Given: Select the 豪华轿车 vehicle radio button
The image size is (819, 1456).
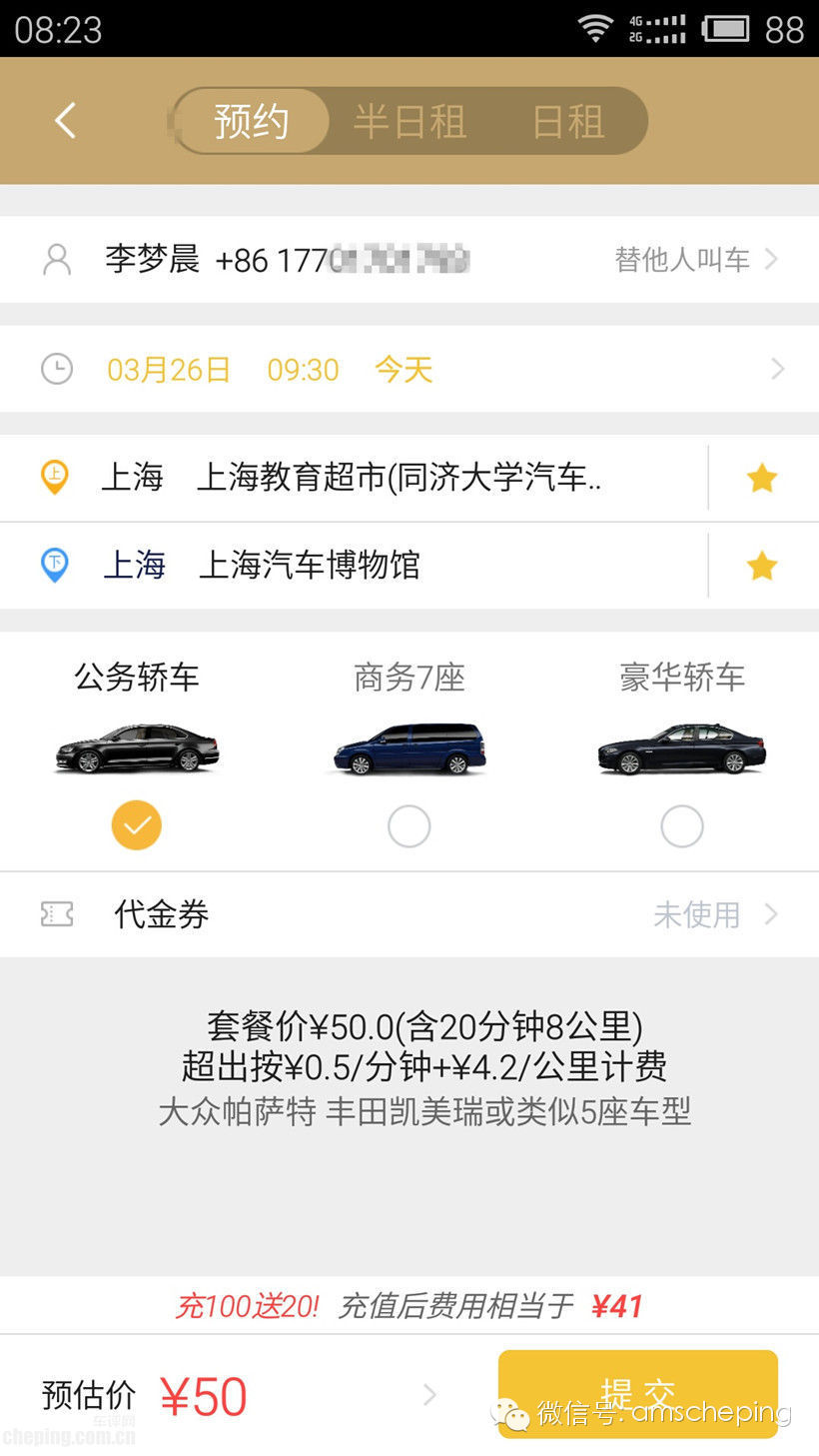Looking at the screenshot, I should [682, 825].
